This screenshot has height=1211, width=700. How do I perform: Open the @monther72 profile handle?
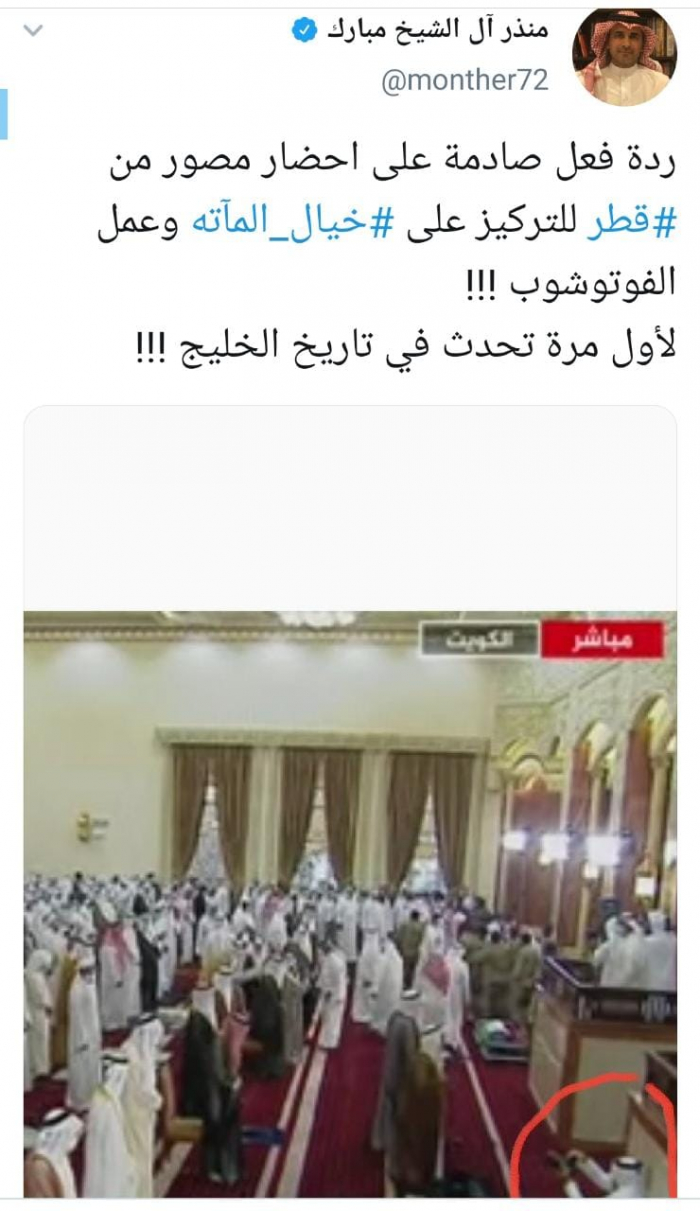pyautogui.click(x=464, y=82)
